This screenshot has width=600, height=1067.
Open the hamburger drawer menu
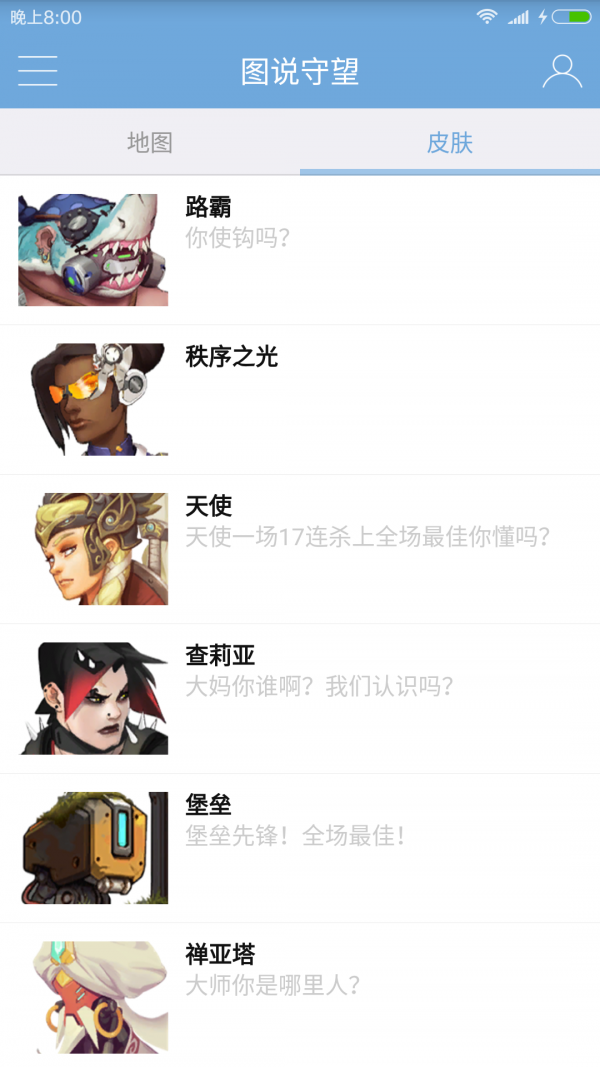coord(37,71)
